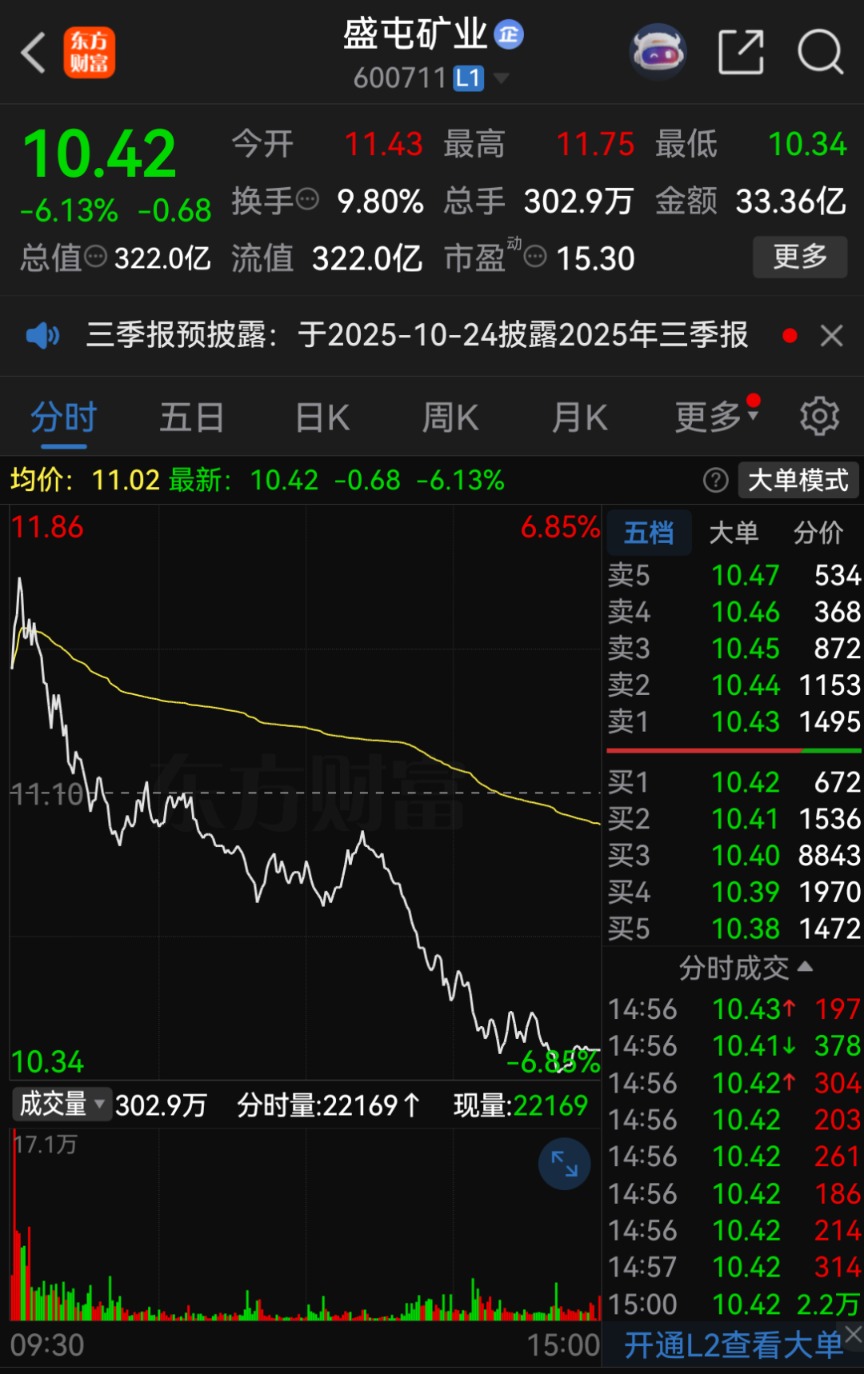Dismiss the 三季报 announcement banner
Image resolution: width=864 pixels, height=1374 pixels.
[832, 336]
